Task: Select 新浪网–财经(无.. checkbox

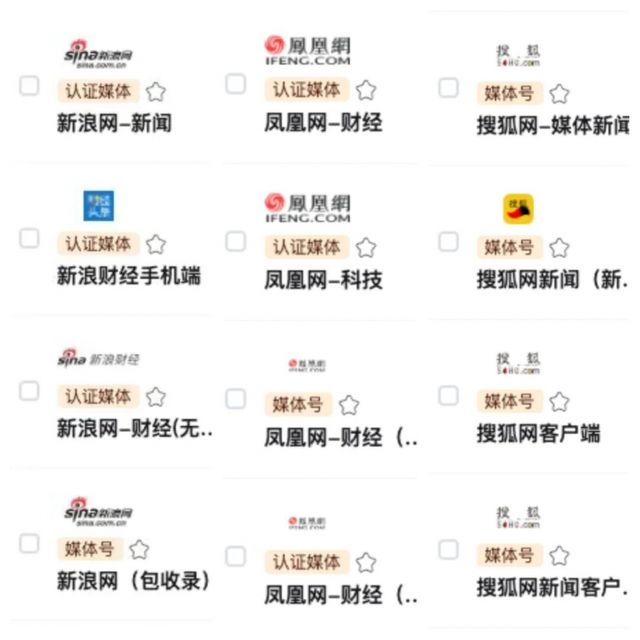Action: point(29,391)
